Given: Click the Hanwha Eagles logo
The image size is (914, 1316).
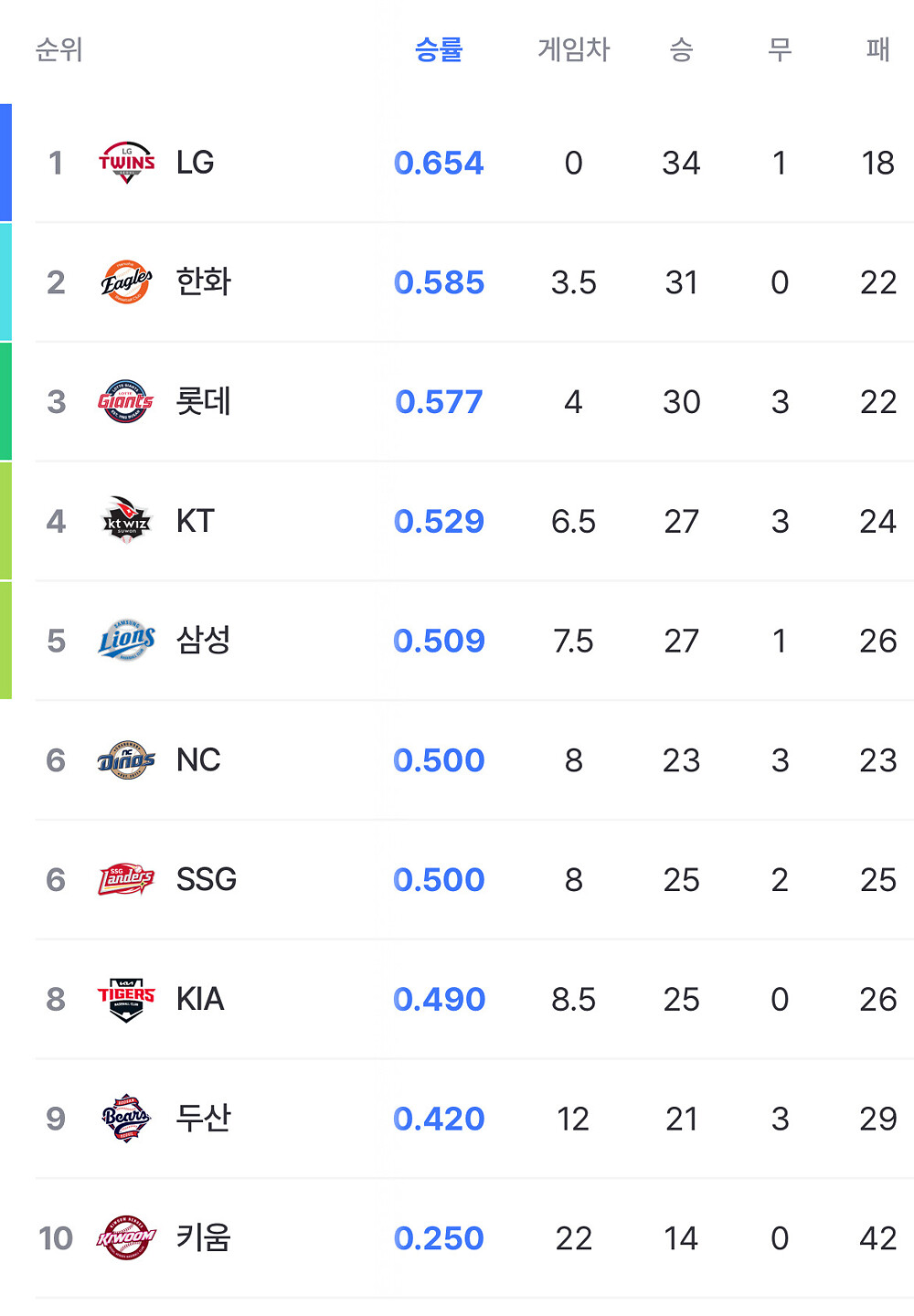Looking at the screenshot, I should click(125, 282).
